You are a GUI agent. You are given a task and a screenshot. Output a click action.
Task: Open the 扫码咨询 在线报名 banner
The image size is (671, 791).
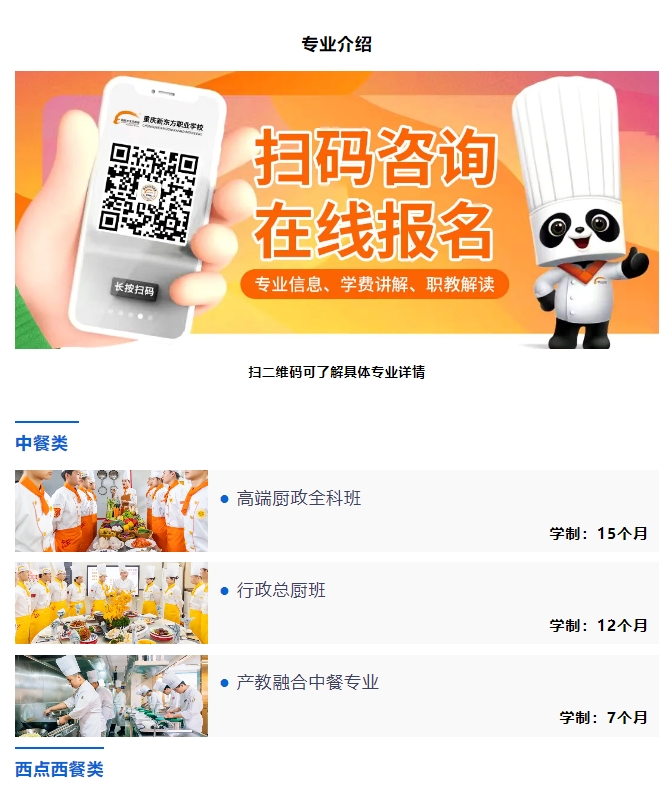tap(336, 210)
